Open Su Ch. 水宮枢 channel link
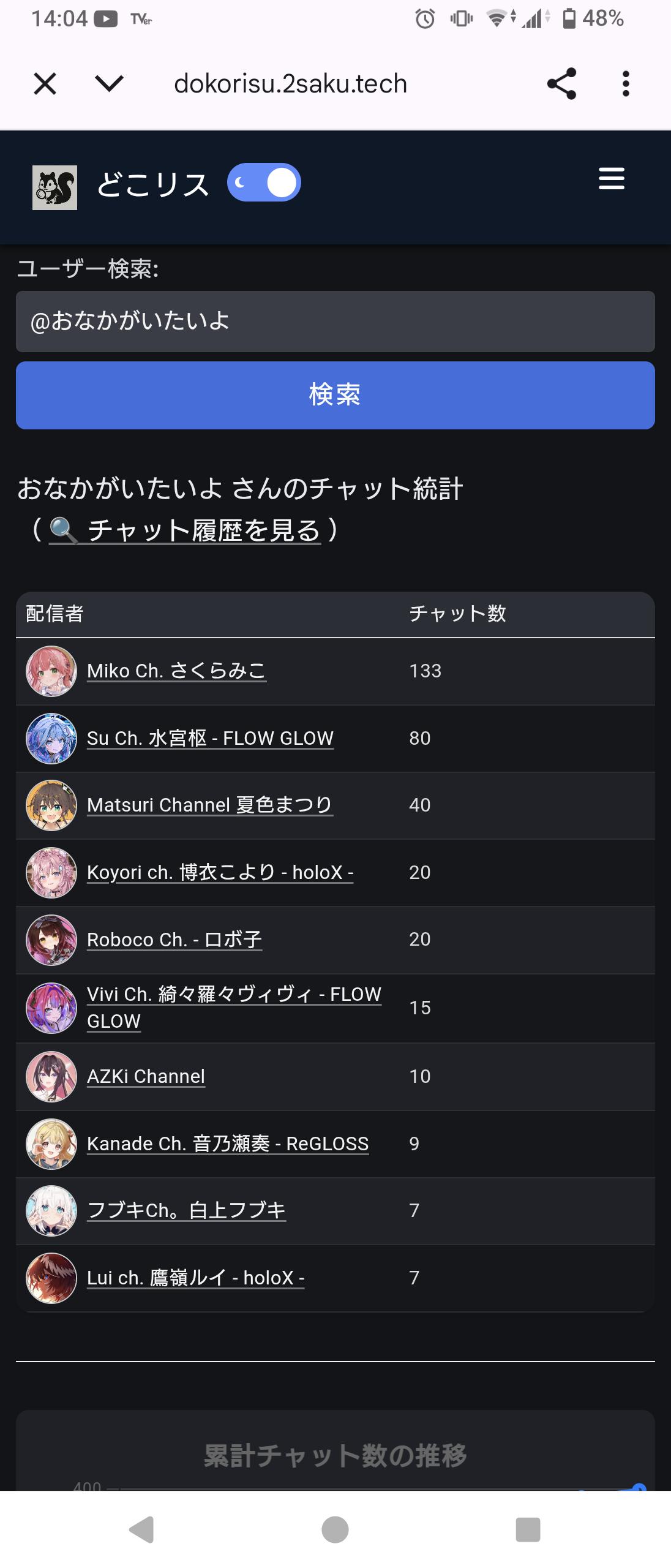 [x=210, y=739]
